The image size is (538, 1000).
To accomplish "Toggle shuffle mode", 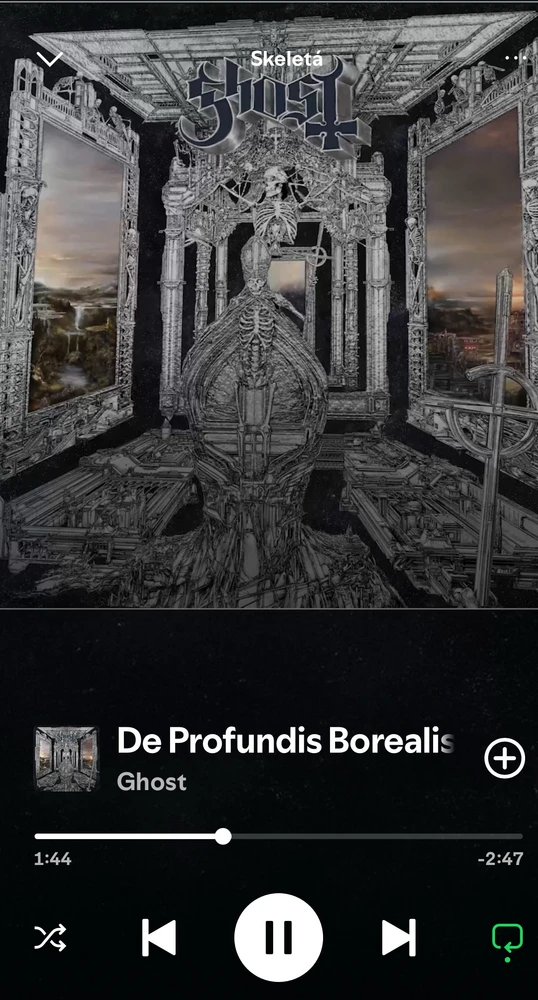I will pos(50,938).
